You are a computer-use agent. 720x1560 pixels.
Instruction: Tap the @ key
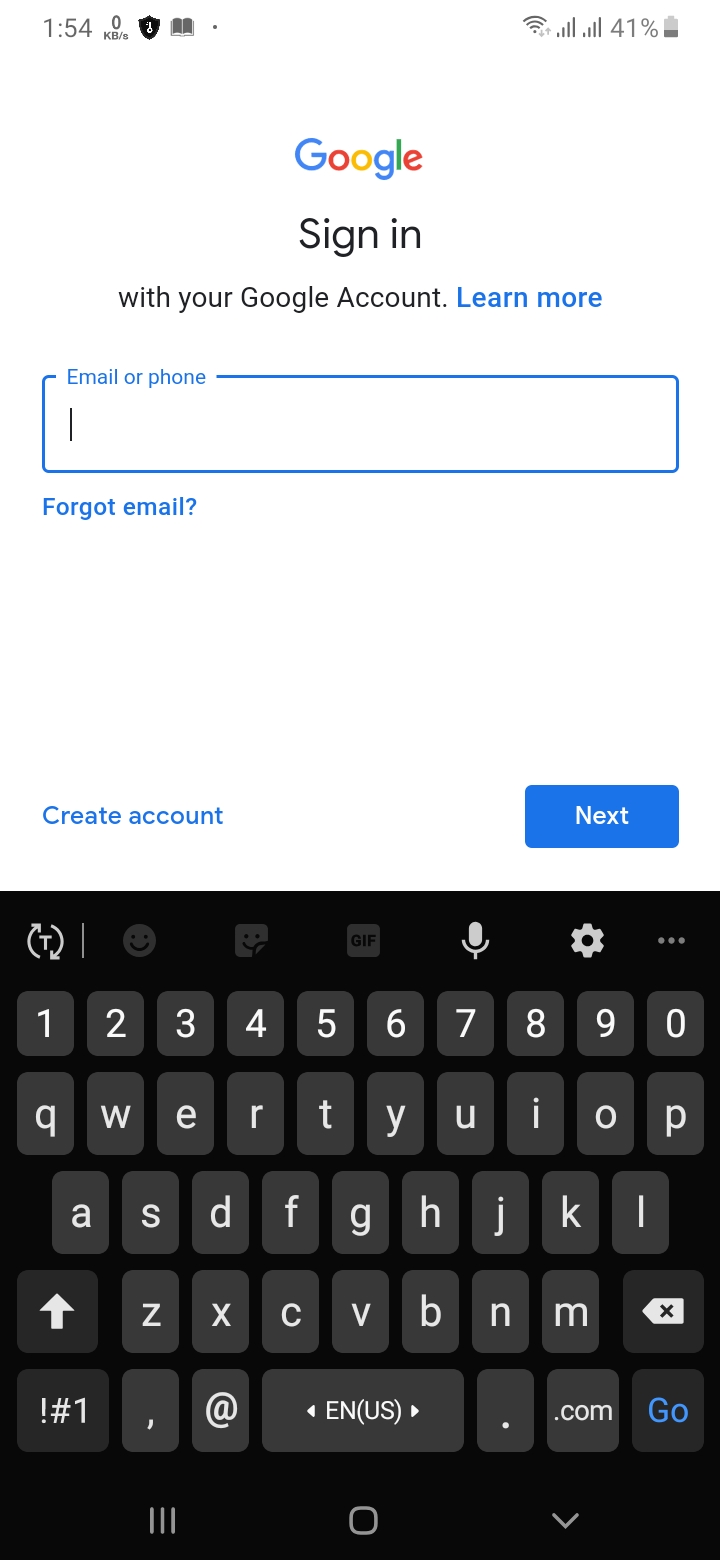221,1411
